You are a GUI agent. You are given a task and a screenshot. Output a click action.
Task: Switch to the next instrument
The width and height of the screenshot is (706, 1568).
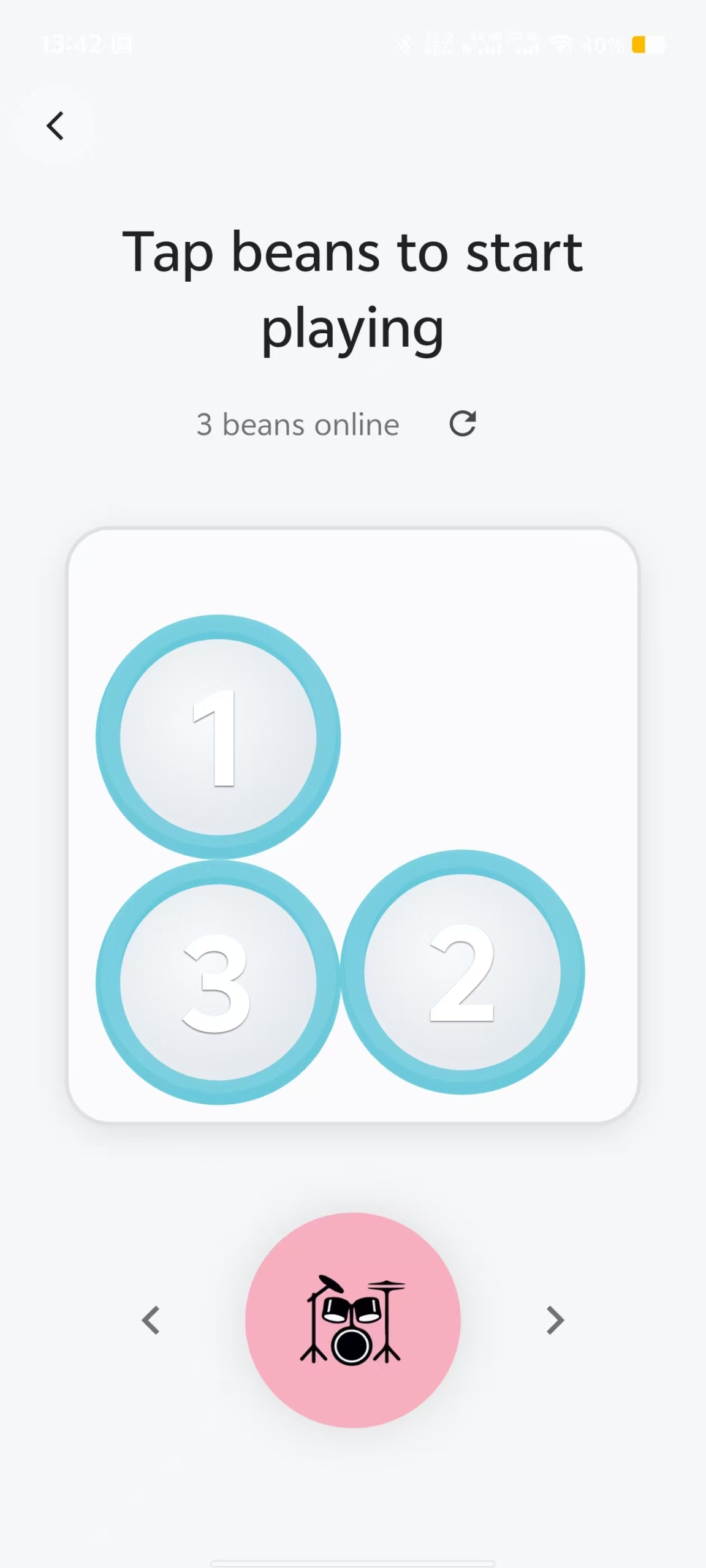[x=555, y=1320]
